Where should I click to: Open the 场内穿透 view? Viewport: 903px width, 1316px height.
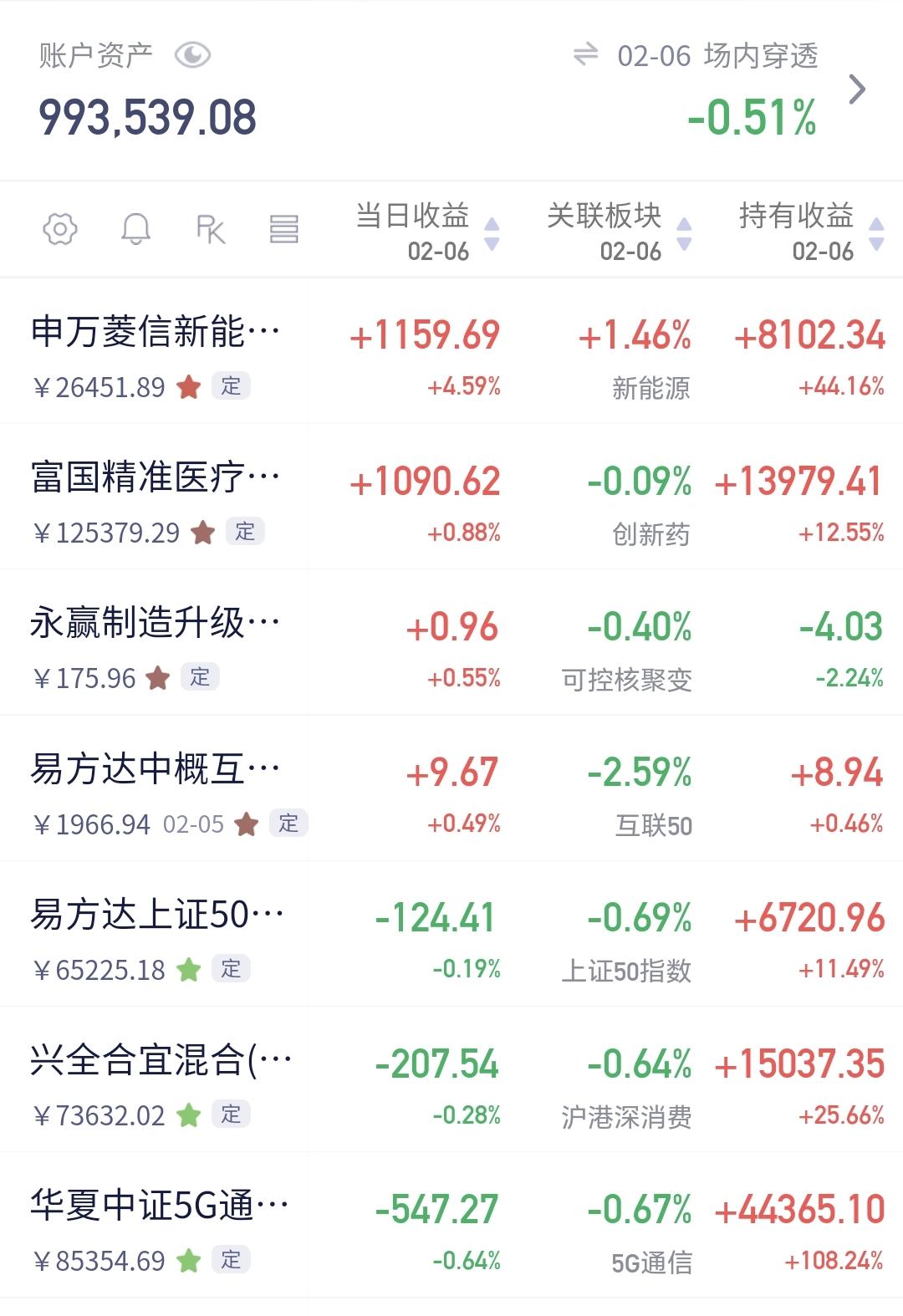point(759,57)
